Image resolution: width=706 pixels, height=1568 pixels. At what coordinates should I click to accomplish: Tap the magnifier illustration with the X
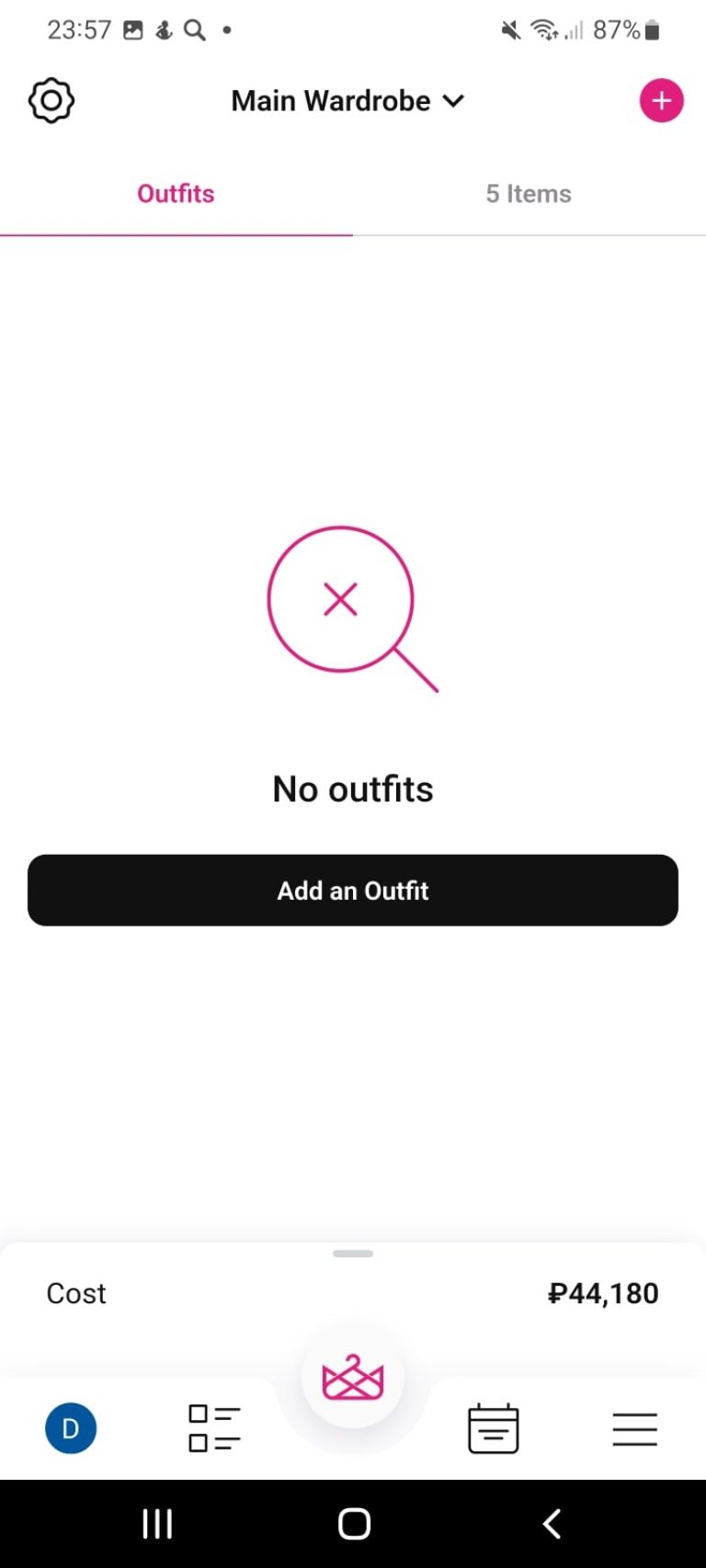[x=340, y=599]
